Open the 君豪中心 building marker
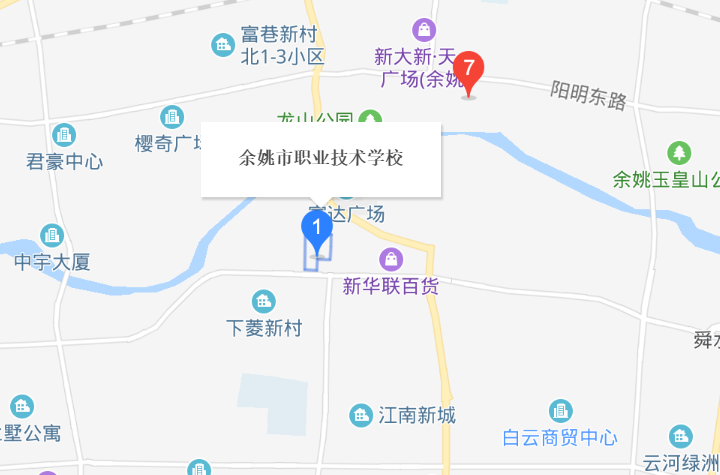The height and width of the screenshot is (475, 720). click(64, 134)
